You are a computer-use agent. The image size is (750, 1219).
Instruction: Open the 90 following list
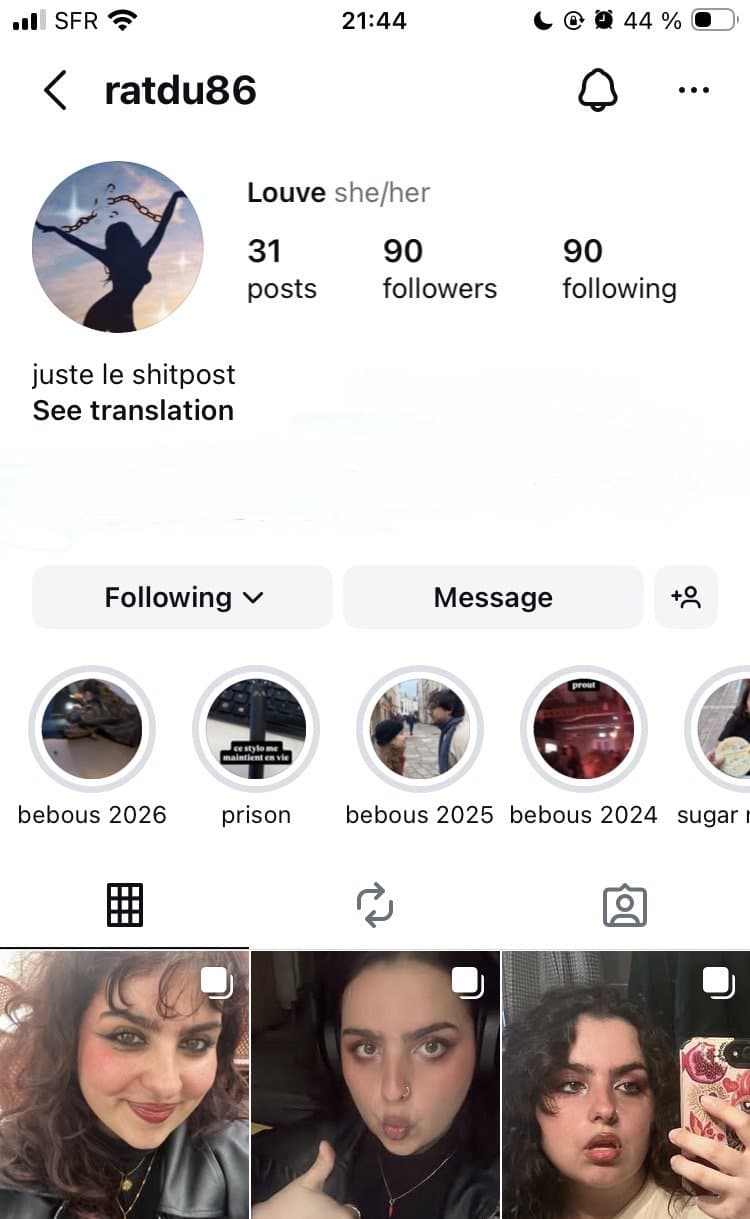[619, 268]
